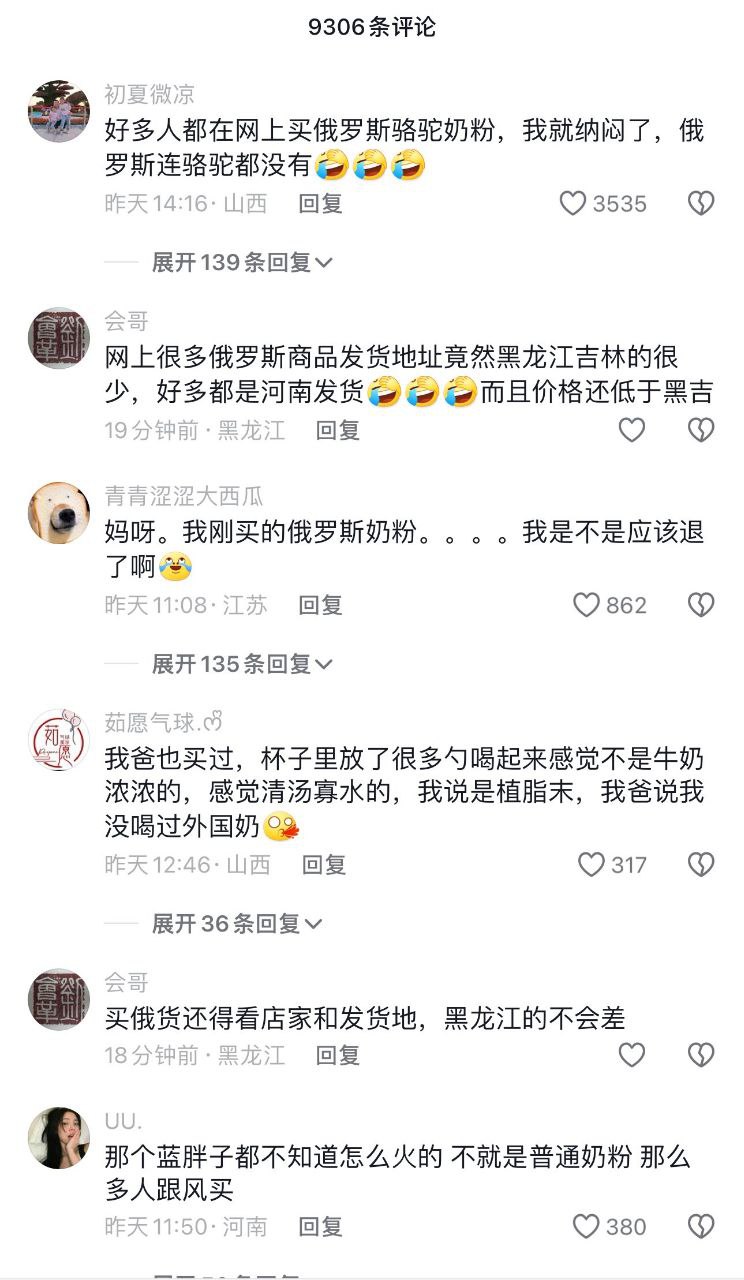Like 茹愿气球's comment with 317 likes

592,865
